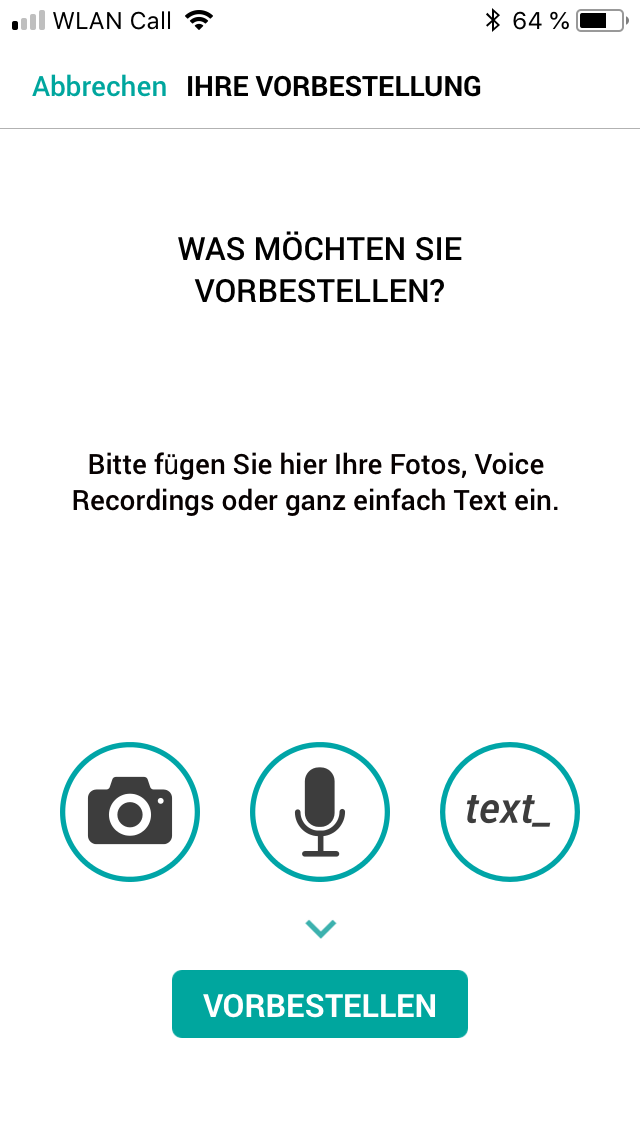Open the text_ entry option

tap(510, 811)
